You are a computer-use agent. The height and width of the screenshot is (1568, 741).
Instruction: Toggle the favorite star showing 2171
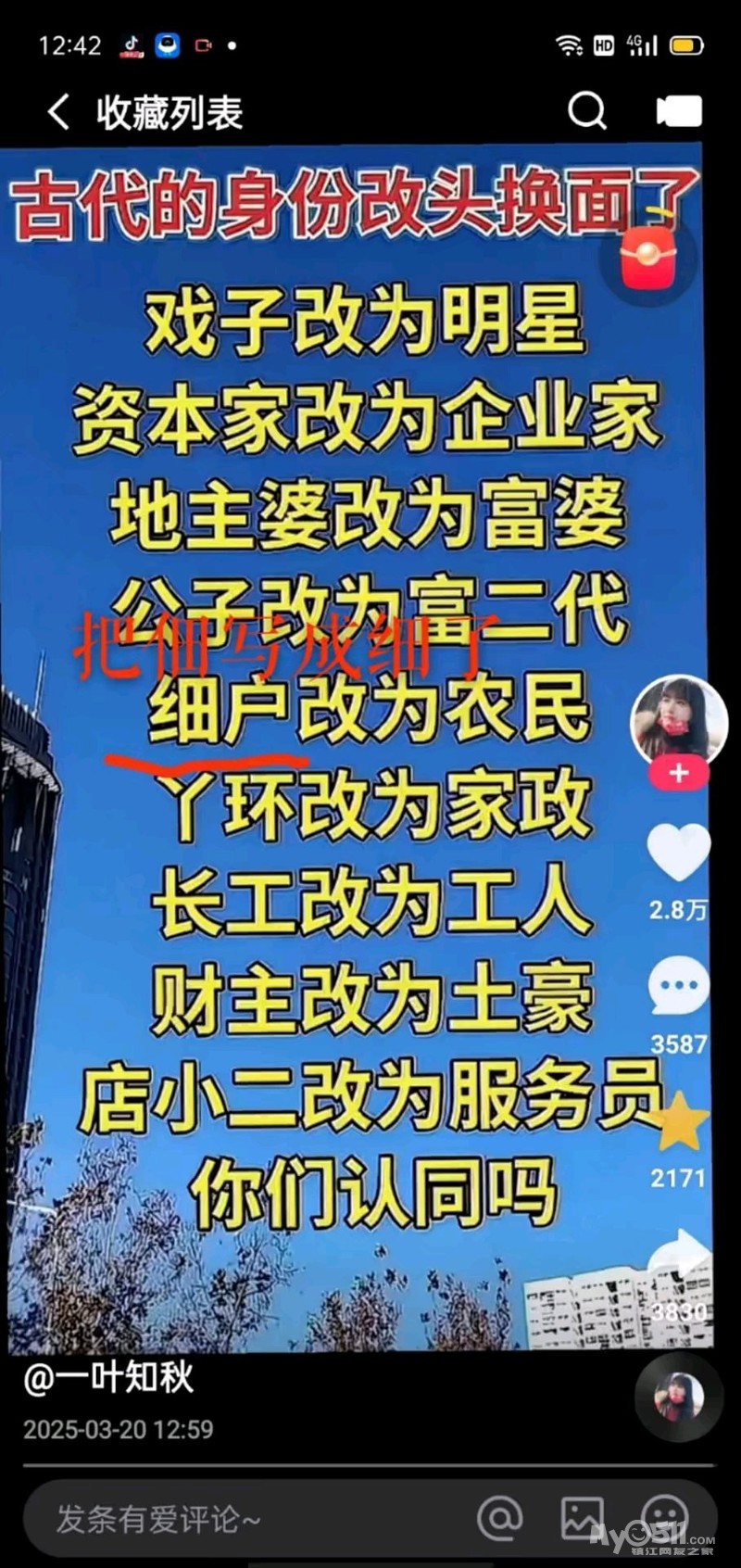pyautogui.click(x=679, y=1121)
